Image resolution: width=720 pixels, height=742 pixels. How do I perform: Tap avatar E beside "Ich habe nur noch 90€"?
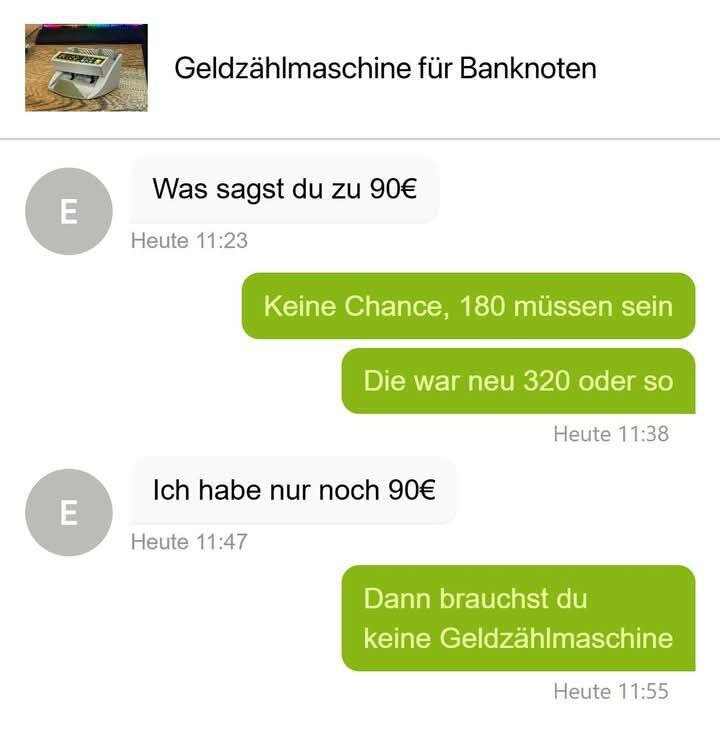[68, 512]
